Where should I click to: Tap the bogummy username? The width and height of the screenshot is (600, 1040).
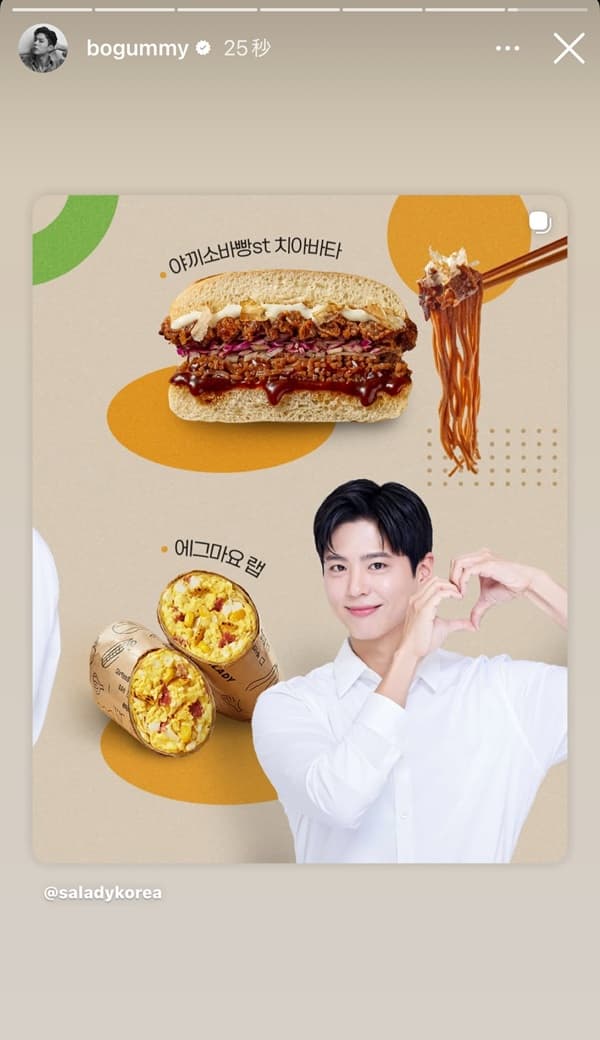coord(137,48)
